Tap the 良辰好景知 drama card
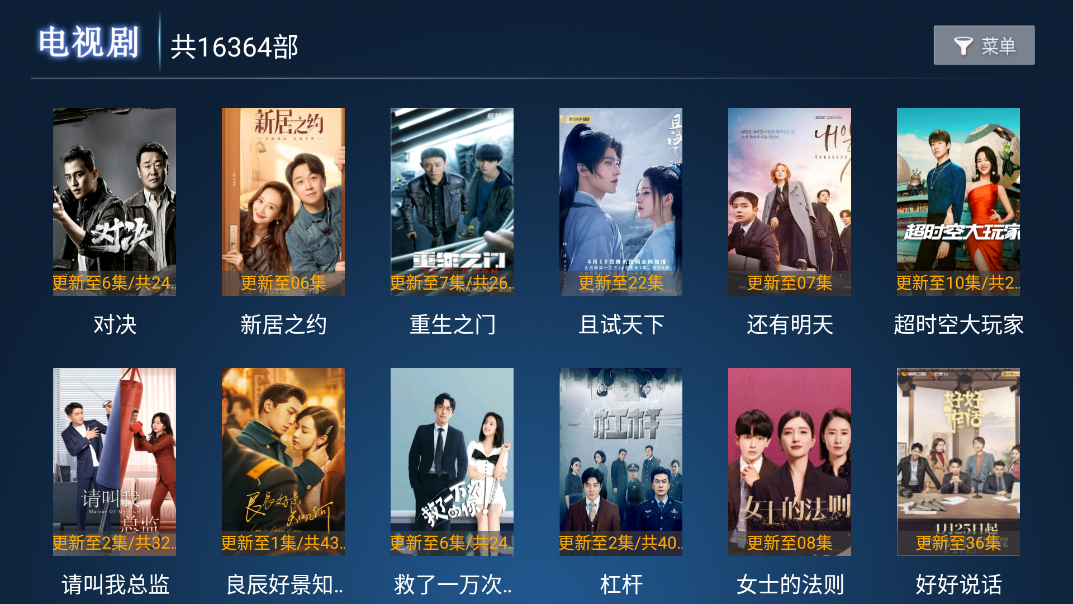The width and height of the screenshot is (1073, 604). tap(283, 461)
